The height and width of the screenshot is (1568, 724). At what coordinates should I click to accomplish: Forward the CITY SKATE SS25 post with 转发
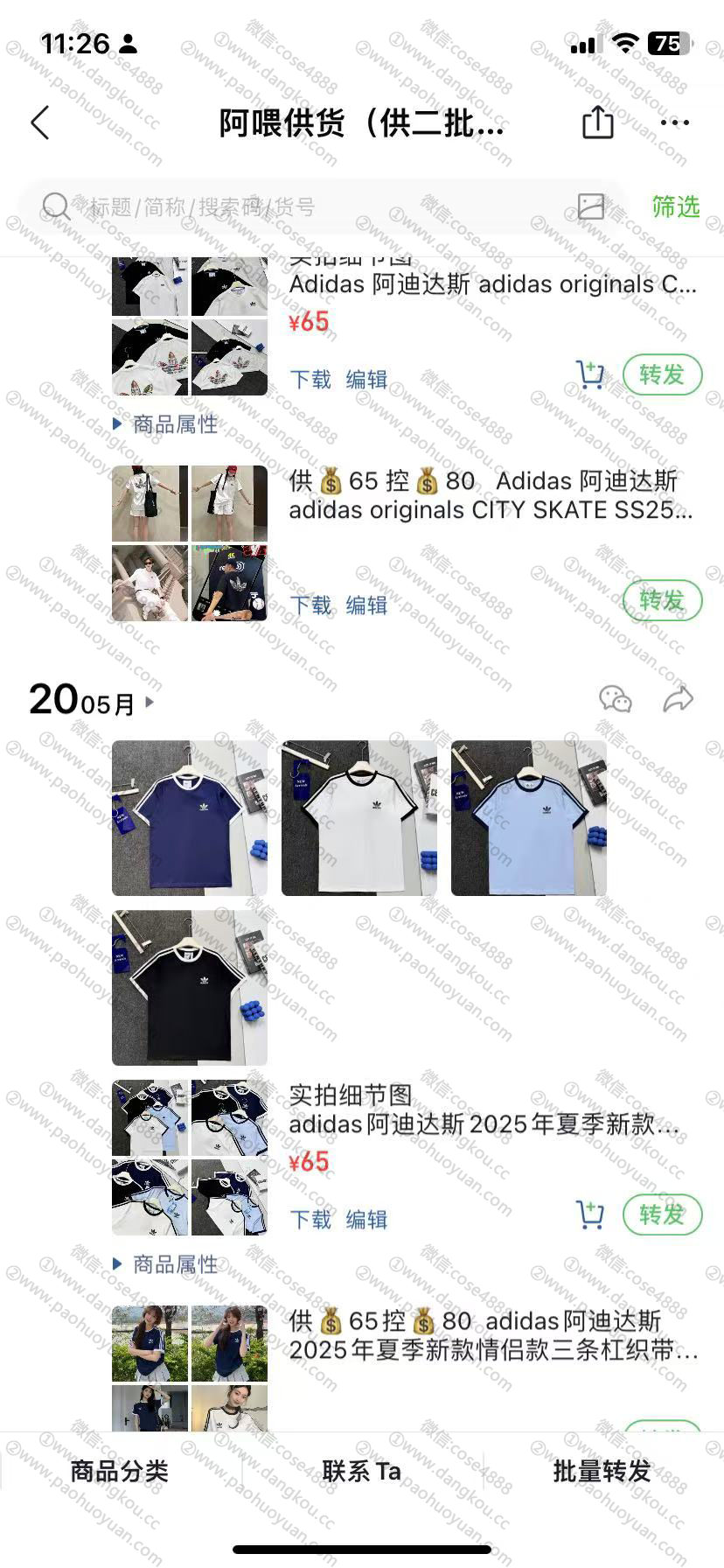tap(661, 600)
